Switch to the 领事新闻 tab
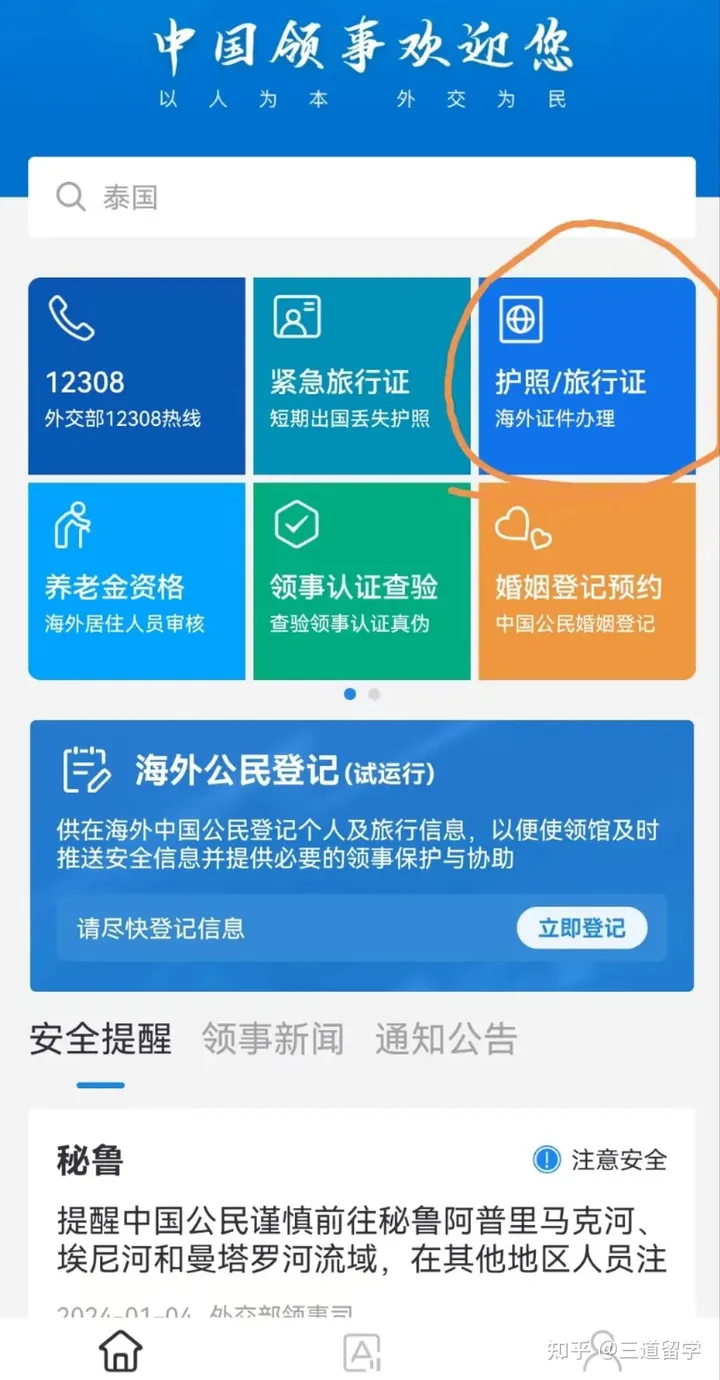720x1380 pixels. click(x=272, y=1039)
